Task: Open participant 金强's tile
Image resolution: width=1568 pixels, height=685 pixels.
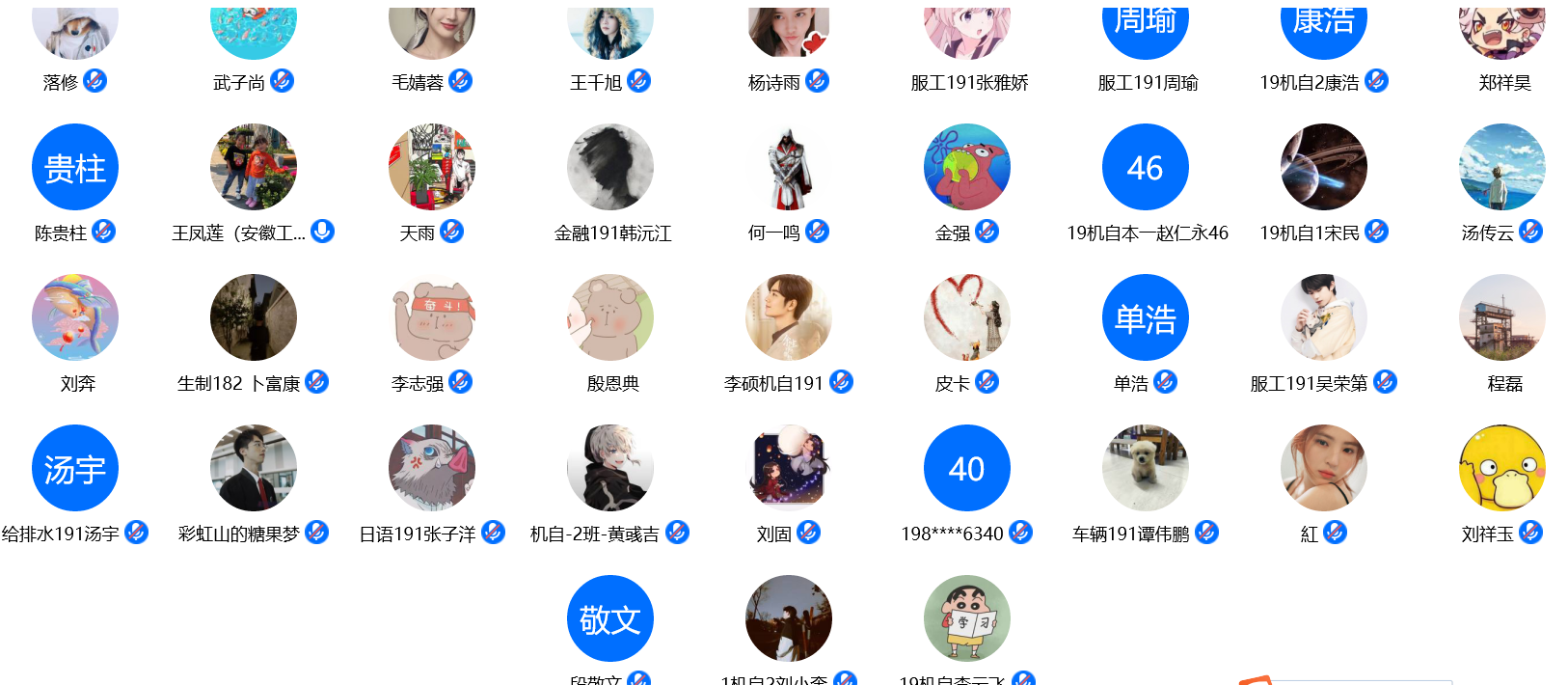Action: [967, 168]
